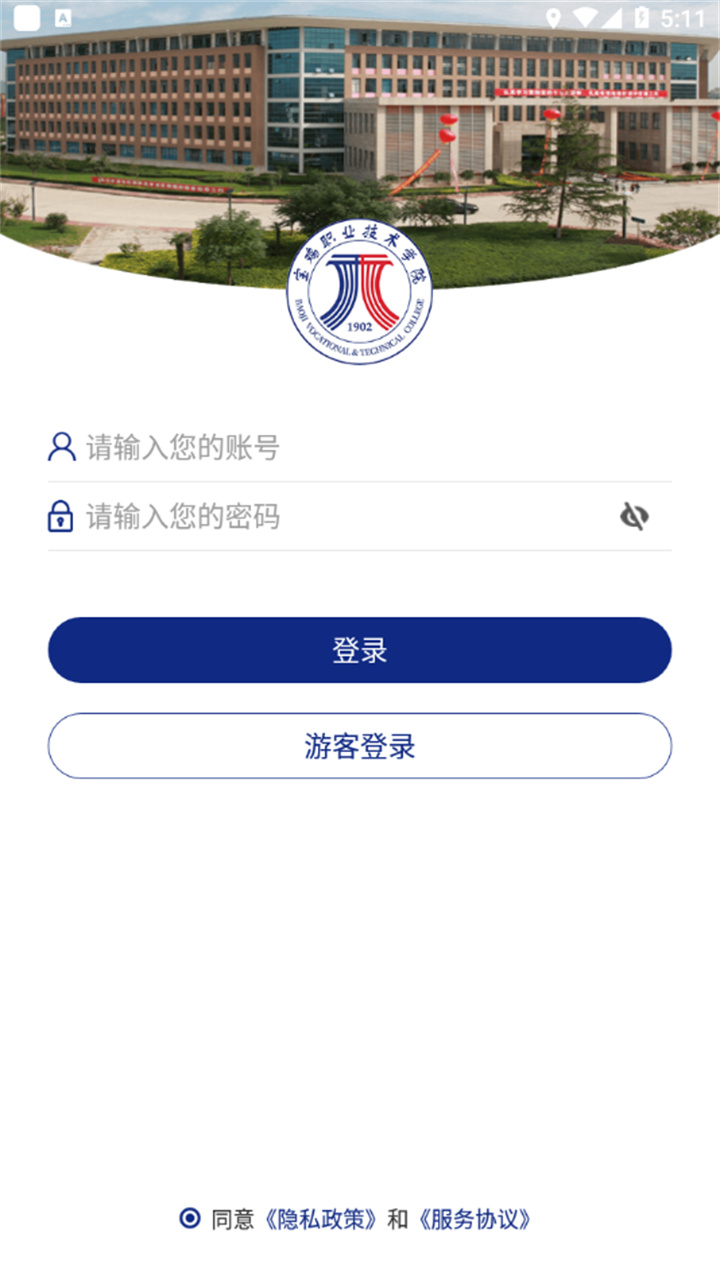Tap the 5:11 time display
This screenshot has height=1280, width=720.
(685, 16)
